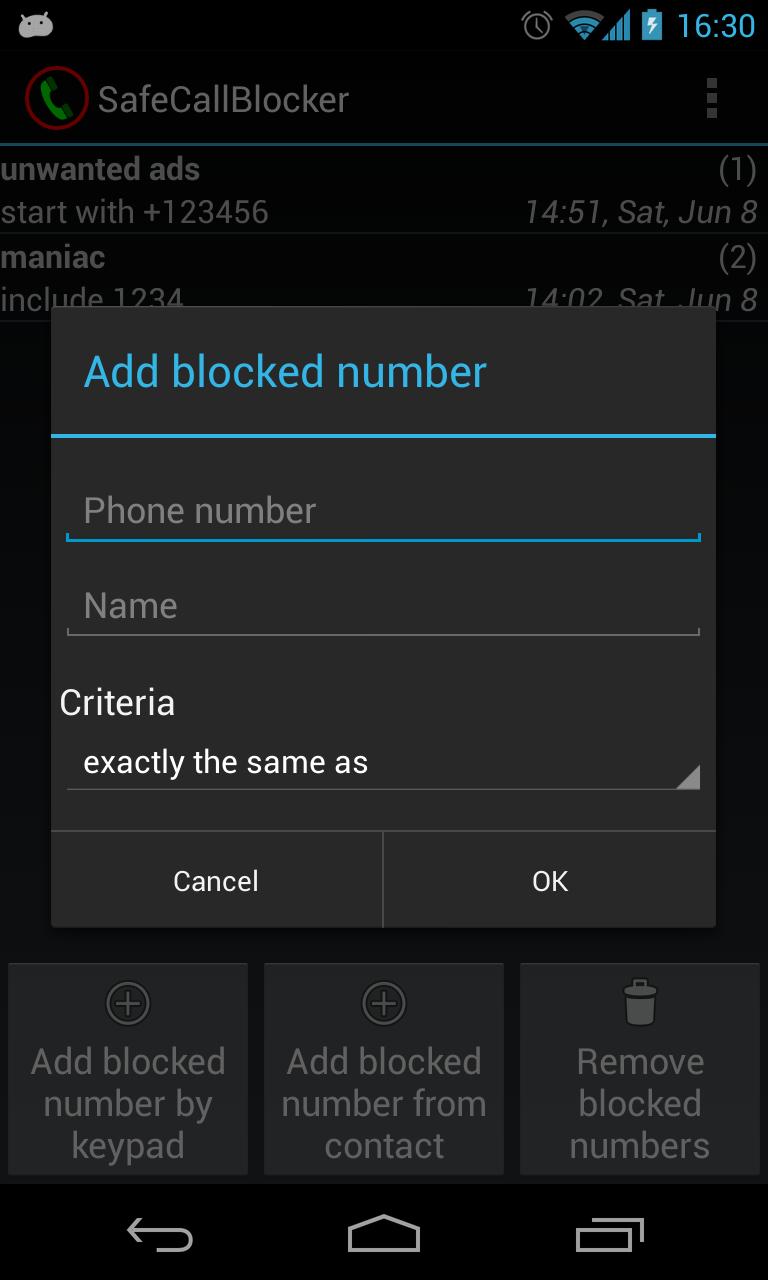Expand the Criteria dropdown
Screen dimensions: 768x1280
point(383,763)
